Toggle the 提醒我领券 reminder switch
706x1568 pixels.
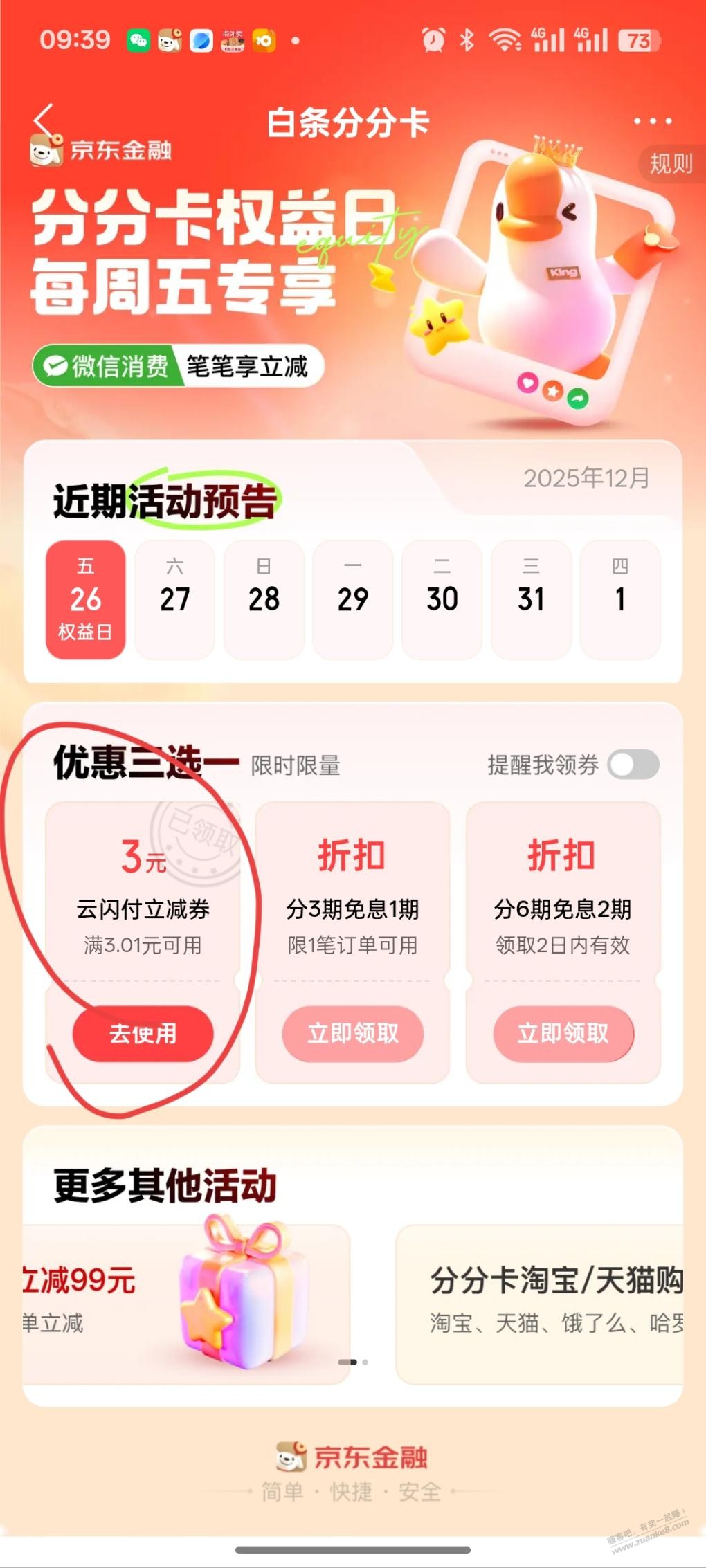pos(633,765)
